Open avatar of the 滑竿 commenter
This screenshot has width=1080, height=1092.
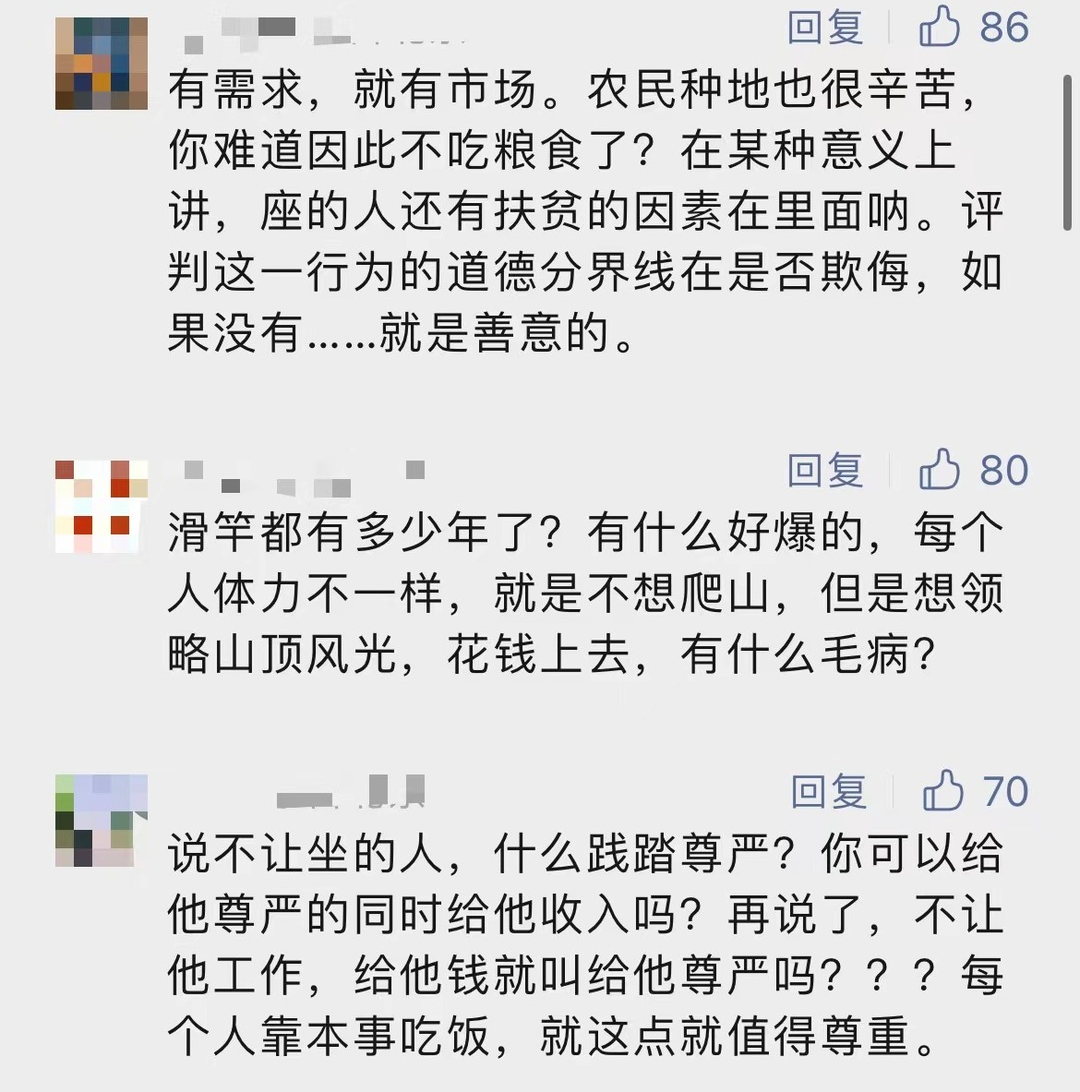102,506
